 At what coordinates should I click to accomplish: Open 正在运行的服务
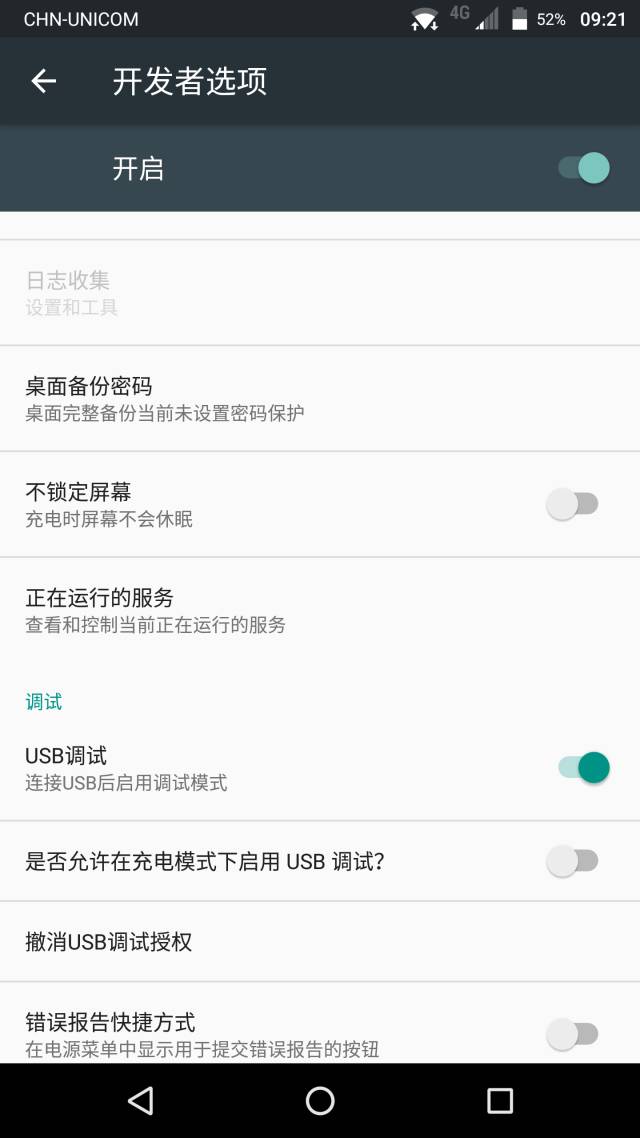coord(320,610)
